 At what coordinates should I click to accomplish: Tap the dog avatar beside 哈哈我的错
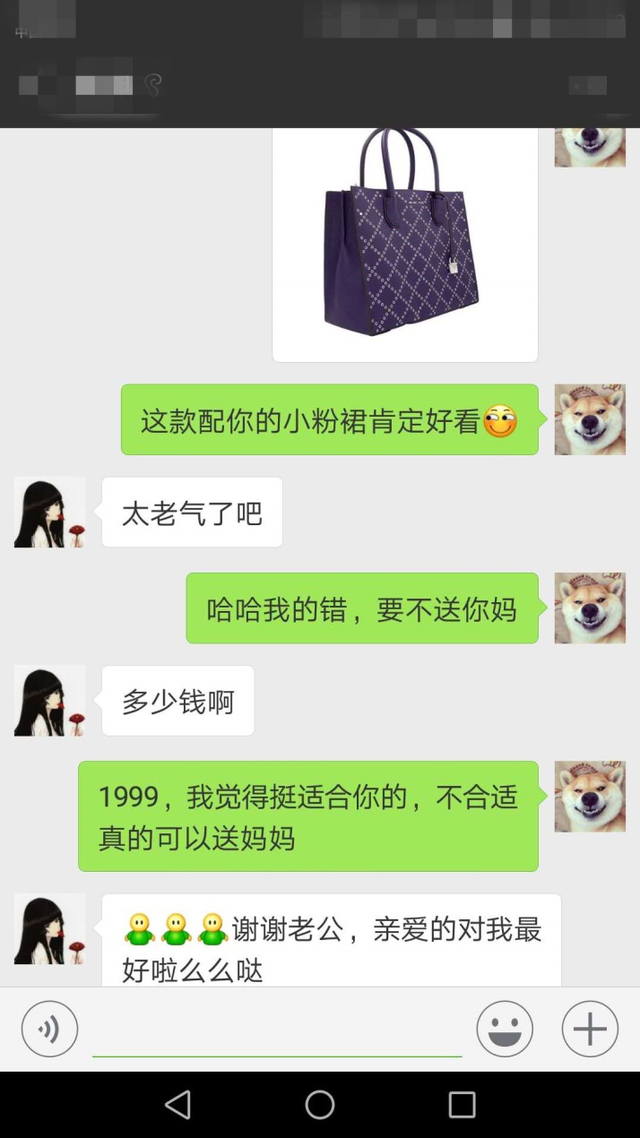(x=589, y=608)
